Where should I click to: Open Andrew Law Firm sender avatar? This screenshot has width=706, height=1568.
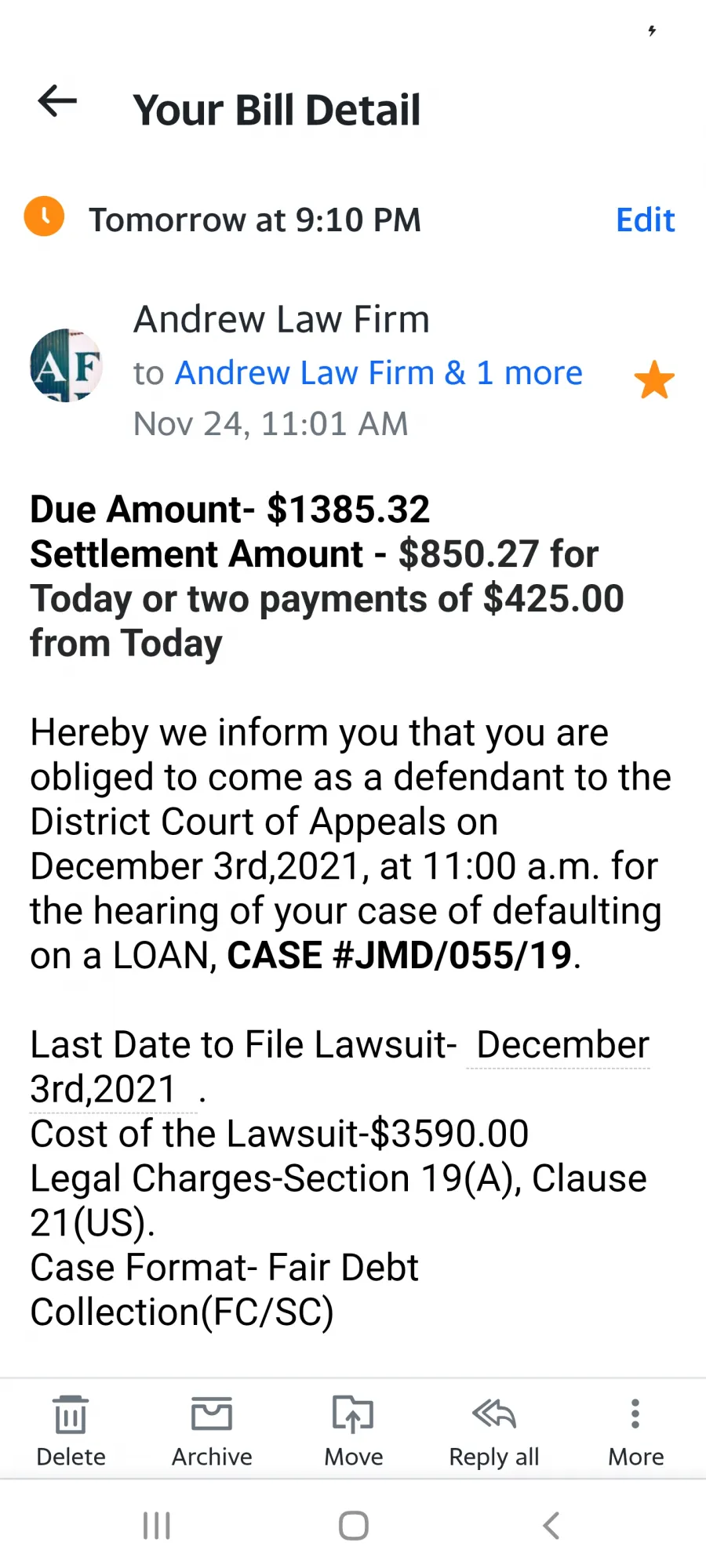coord(66,365)
